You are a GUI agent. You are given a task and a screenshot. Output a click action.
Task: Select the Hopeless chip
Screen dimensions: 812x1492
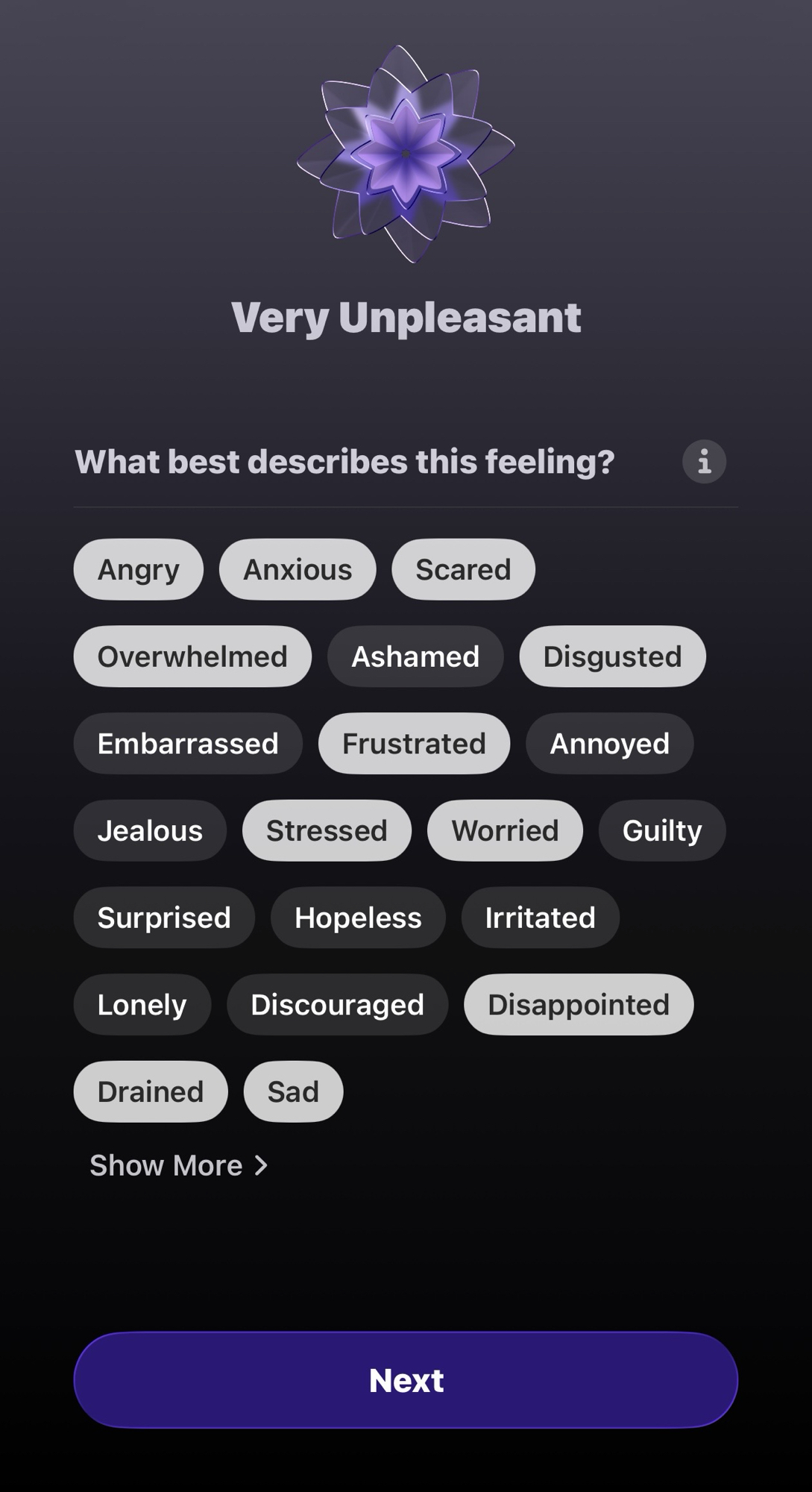[358, 918]
